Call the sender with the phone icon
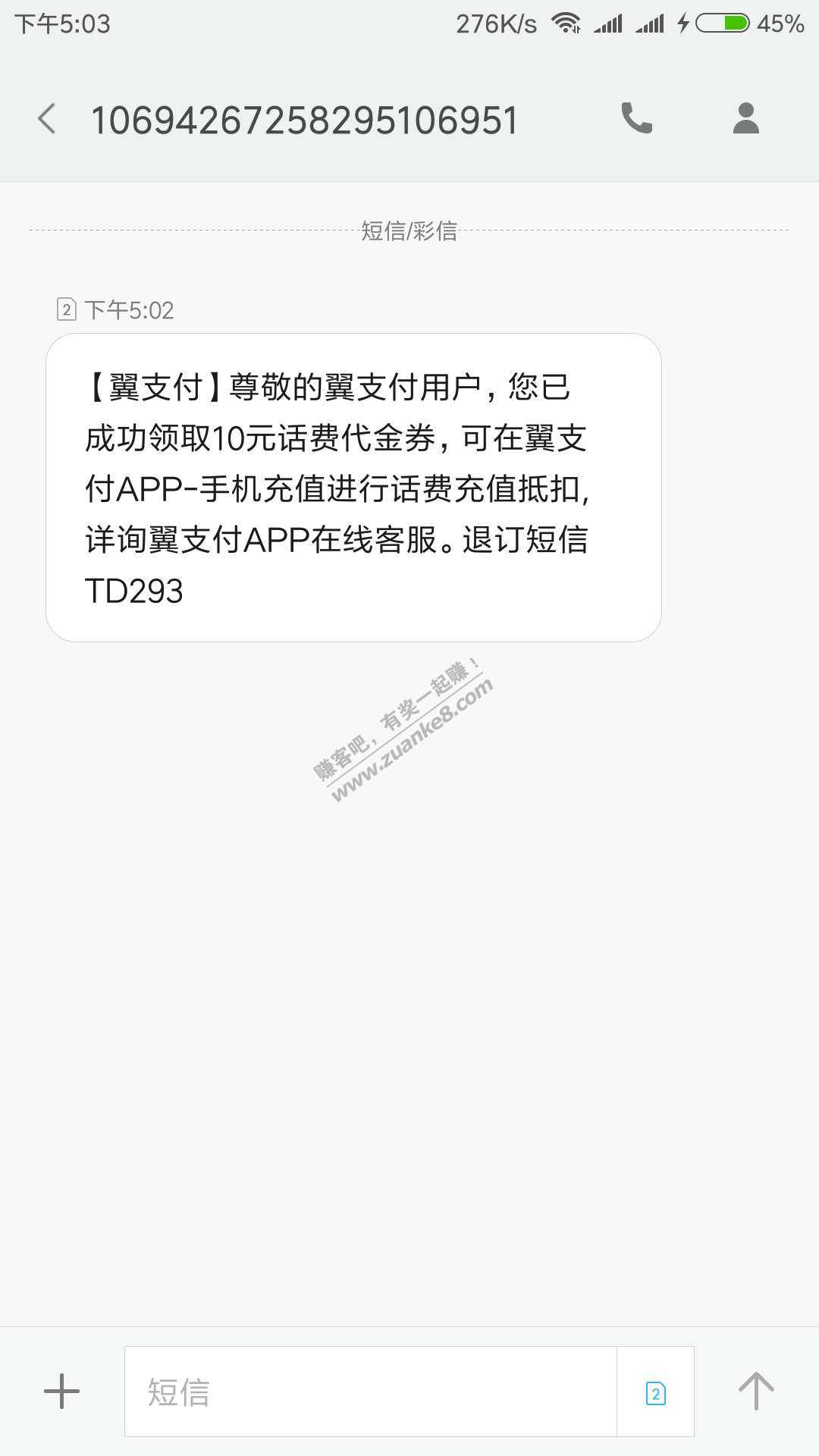Screen dimensions: 819x1456 (636, 118)
